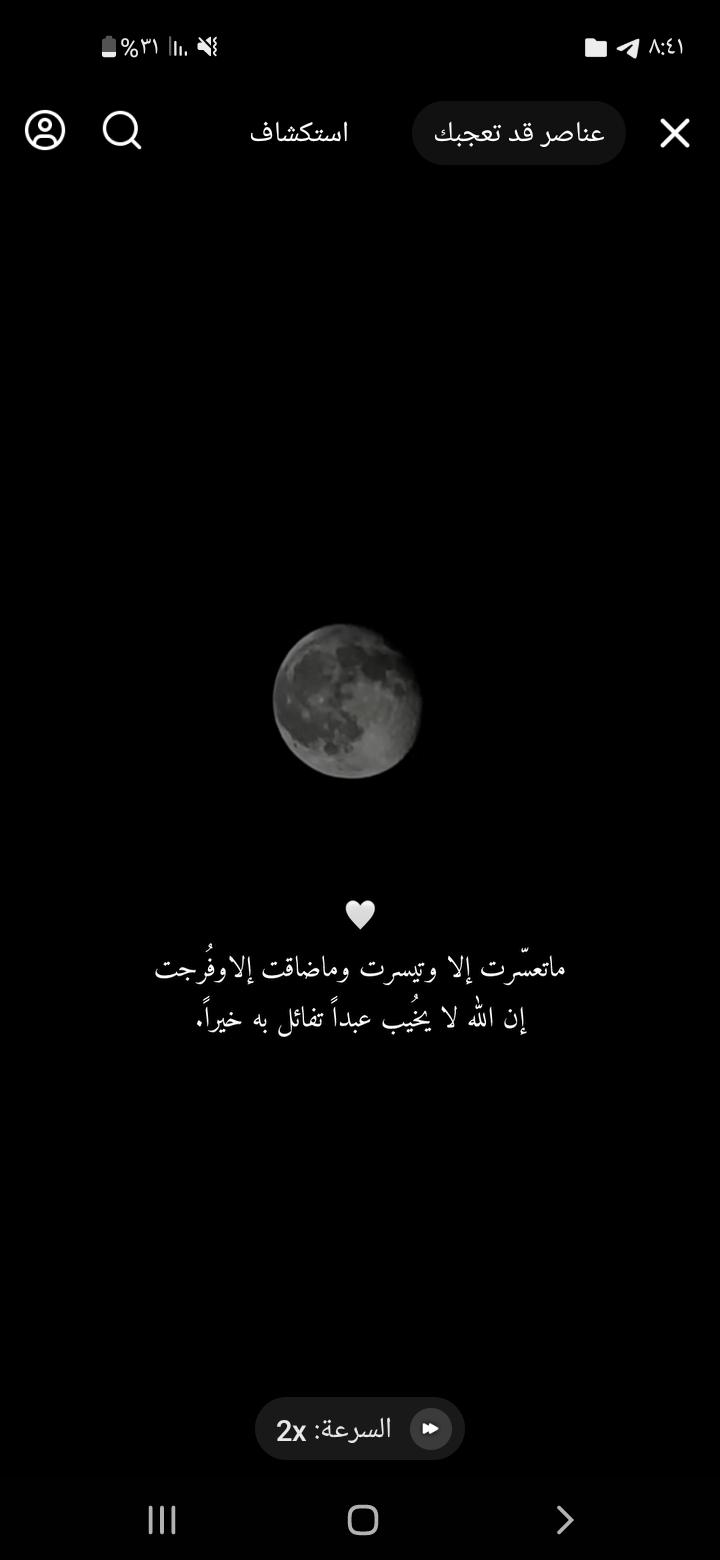This screenshot has height=1560, width=720.
Task: Select the عناصر قد تعجبك chip
Action: coord(519,133)
